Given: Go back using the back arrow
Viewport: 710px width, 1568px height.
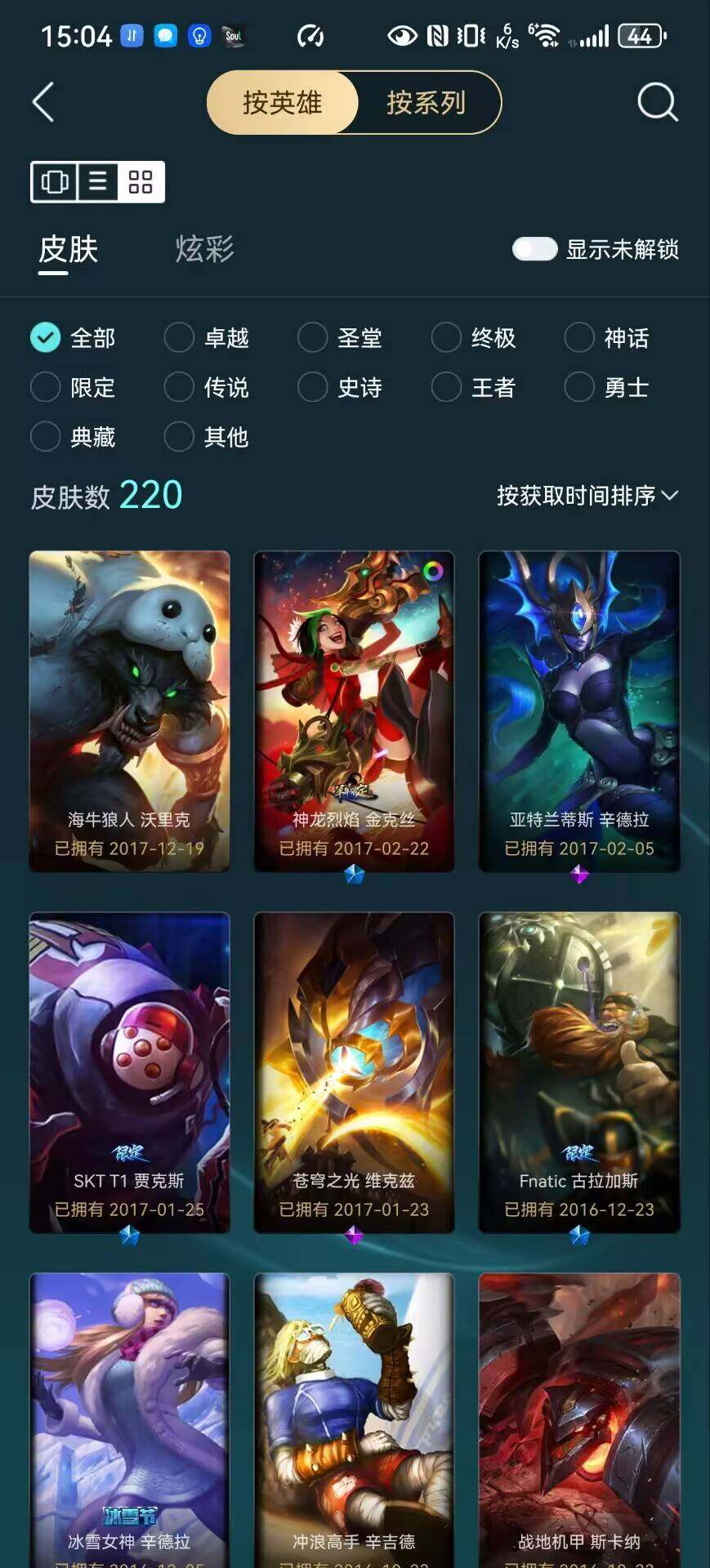Looking at the screenshot, I should (43, 103).
